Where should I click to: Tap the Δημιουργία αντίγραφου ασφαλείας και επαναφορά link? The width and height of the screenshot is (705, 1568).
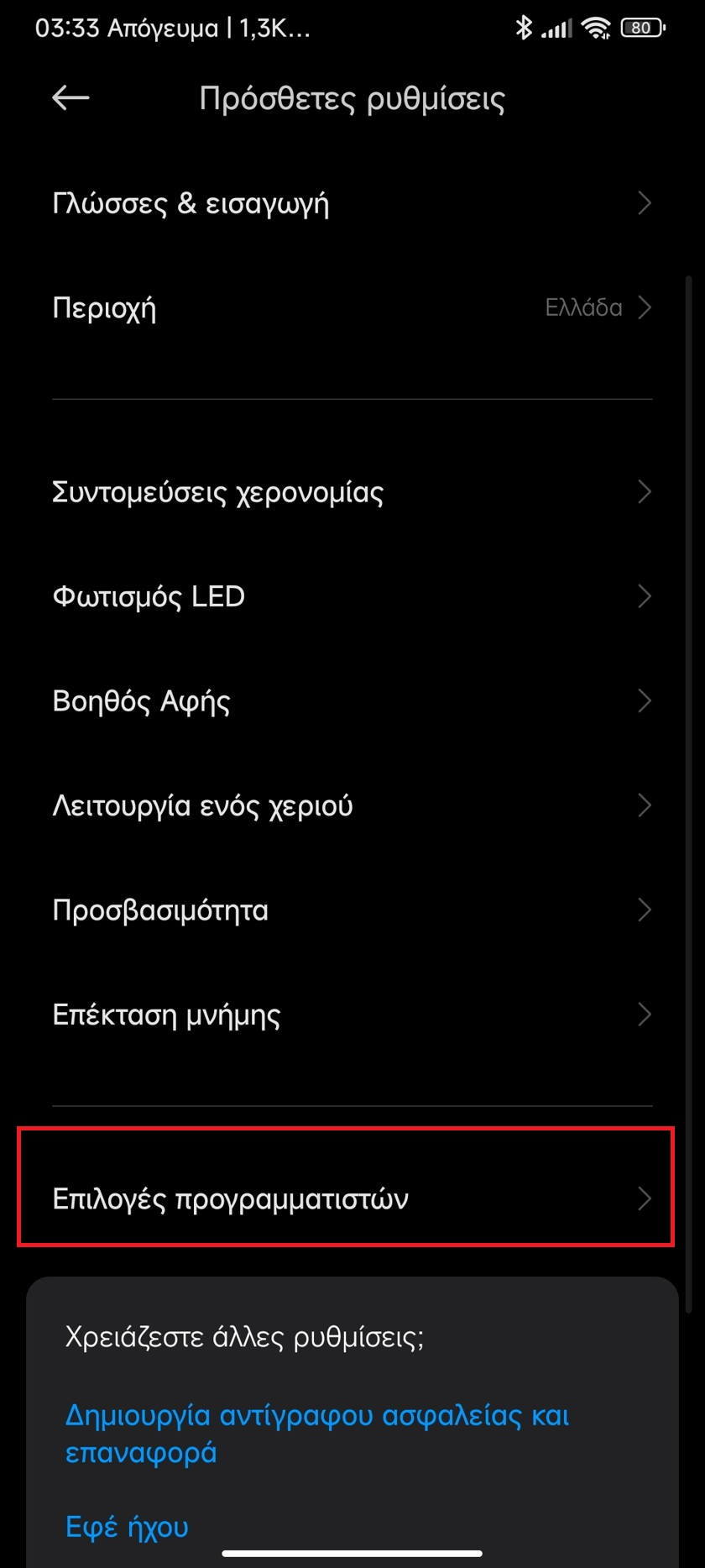317,1434
